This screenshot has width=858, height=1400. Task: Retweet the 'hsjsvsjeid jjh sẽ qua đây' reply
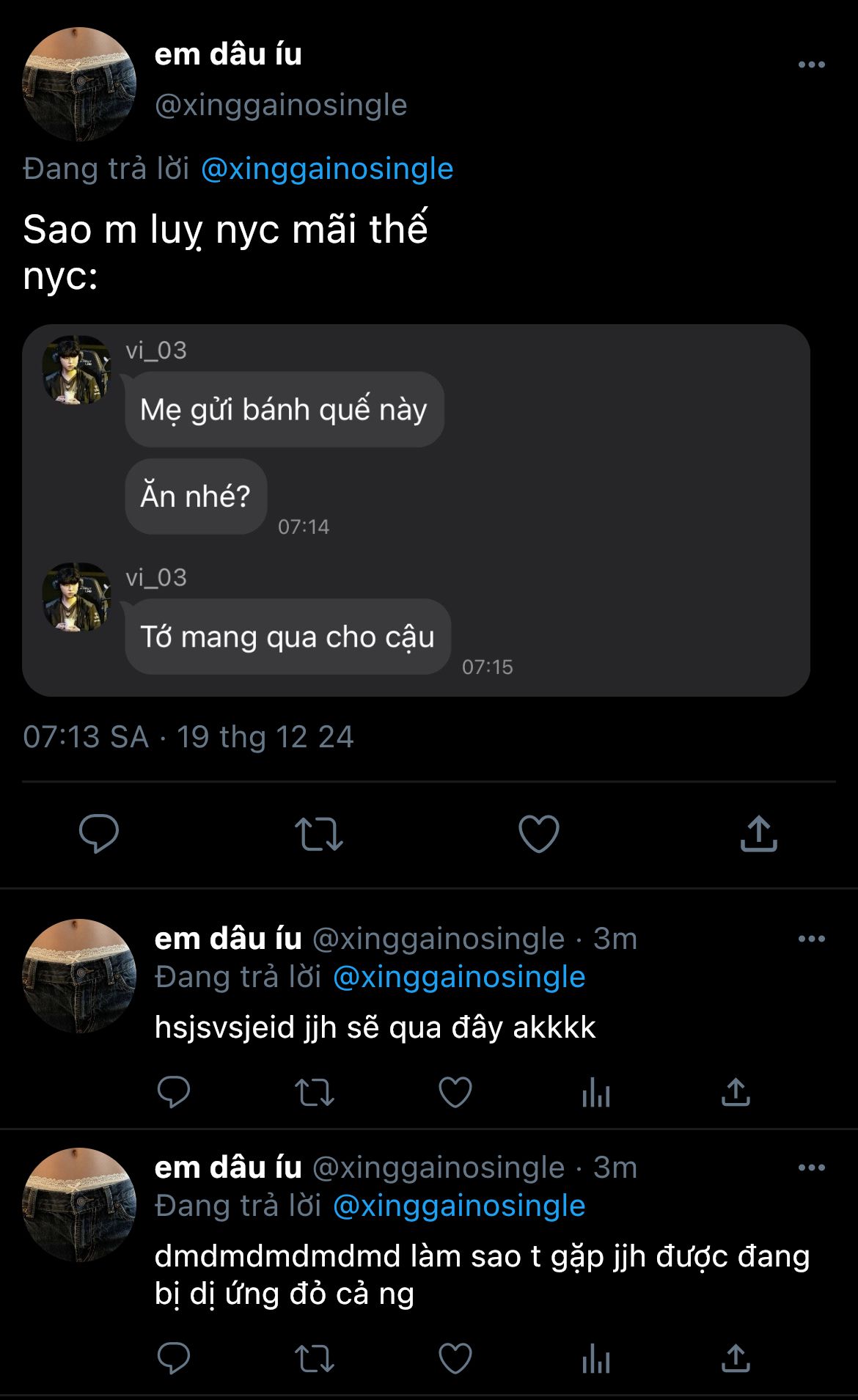coord(315,1092)
